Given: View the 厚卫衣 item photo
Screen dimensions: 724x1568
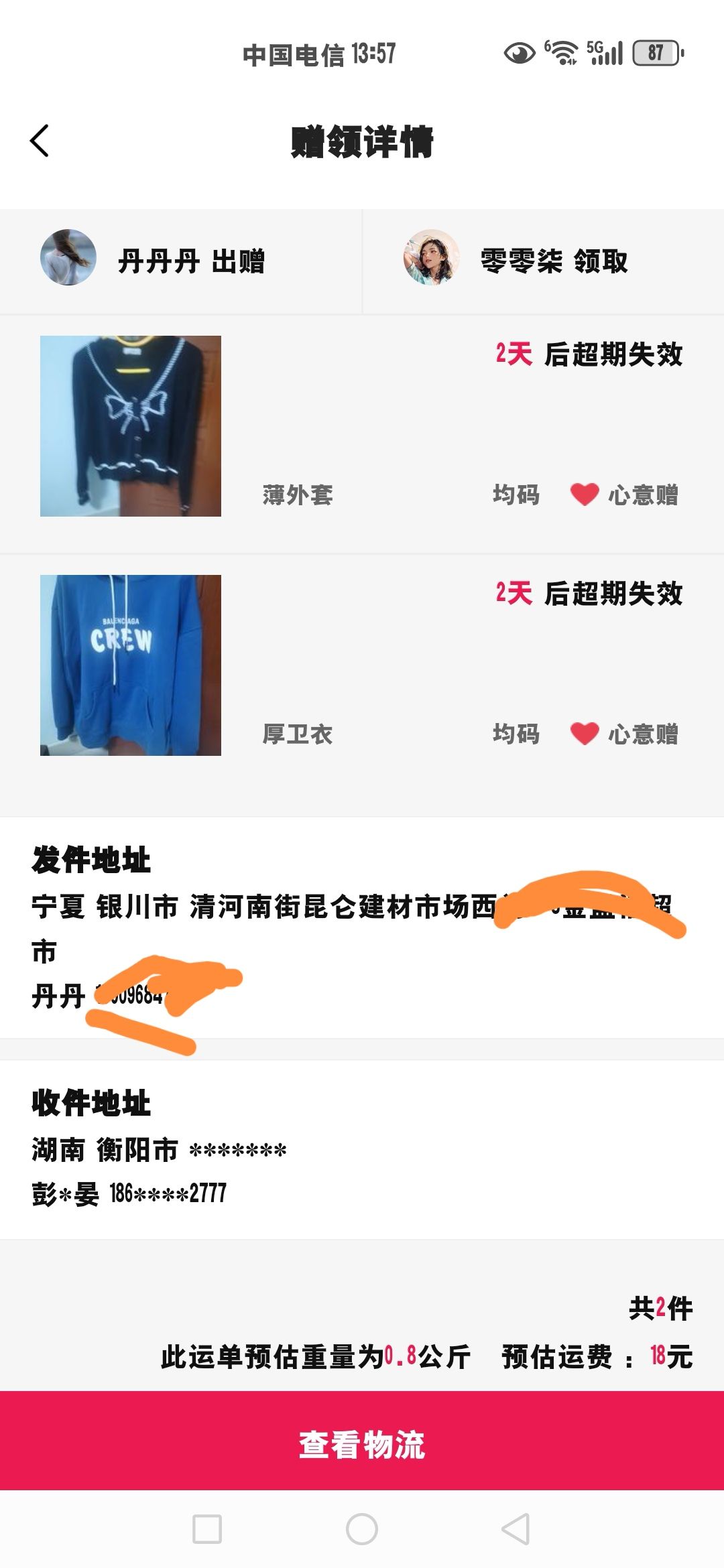Looking at the screenshot, I should 131,665.
